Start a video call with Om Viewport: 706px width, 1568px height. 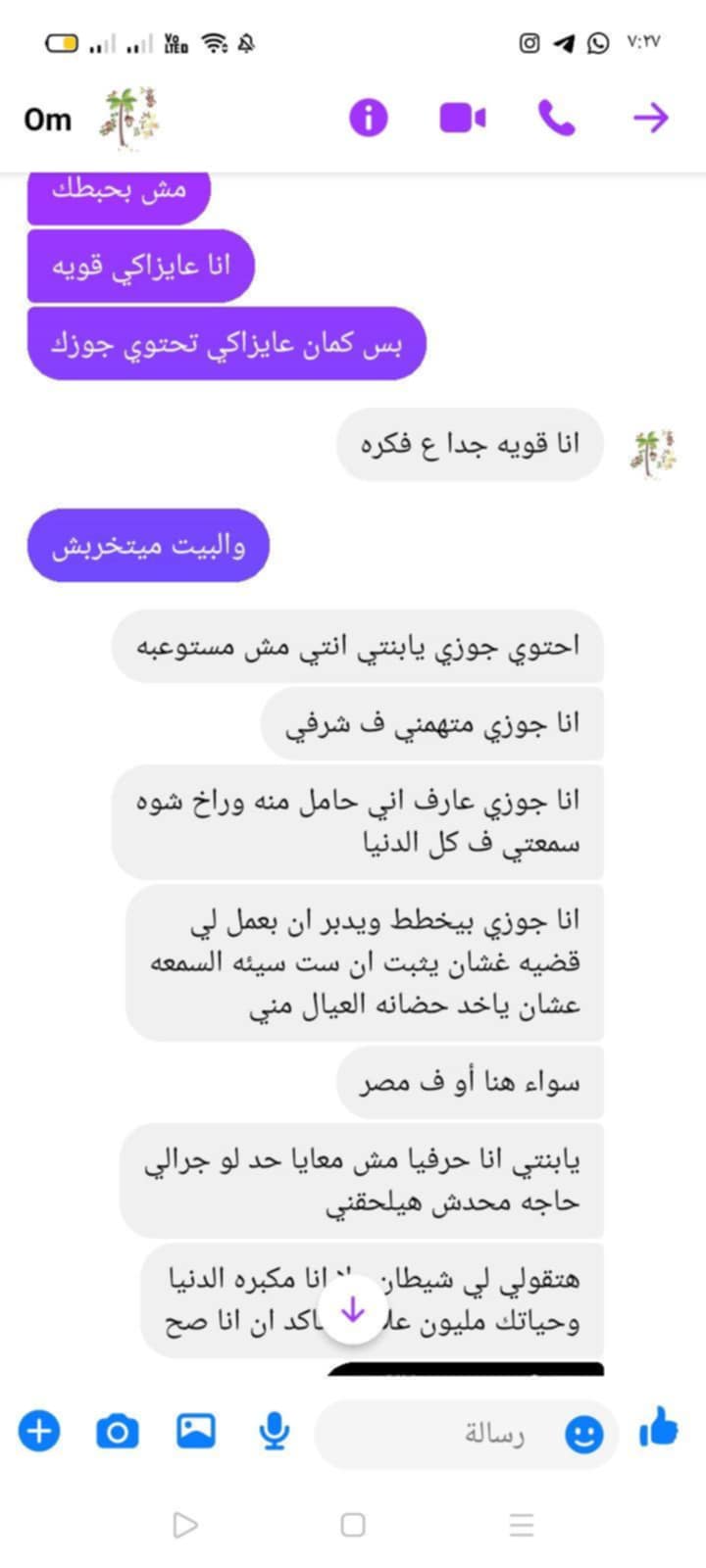tap(462, 119)
